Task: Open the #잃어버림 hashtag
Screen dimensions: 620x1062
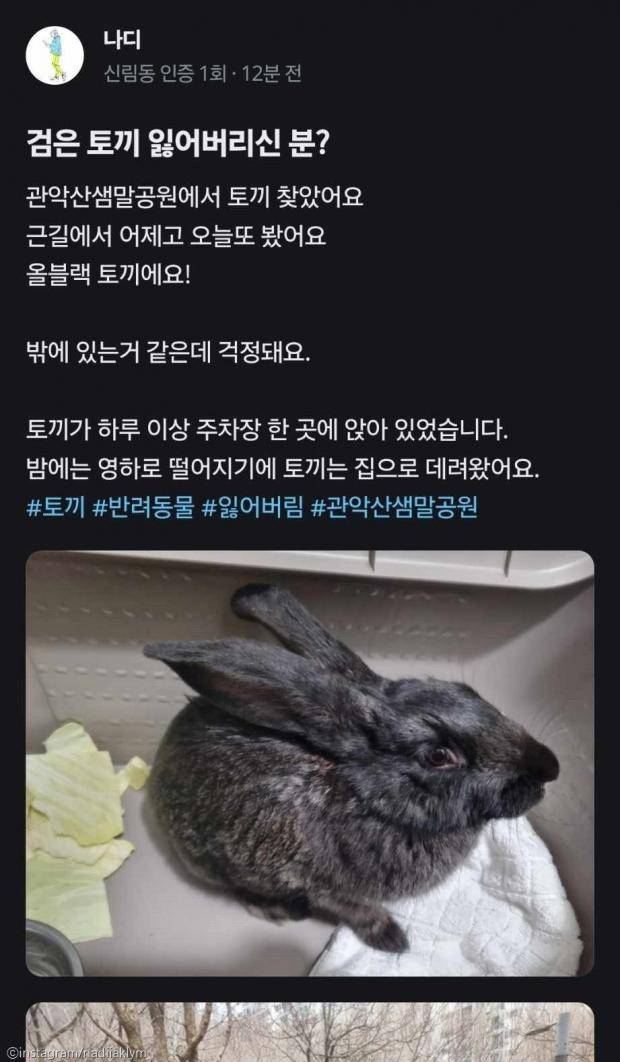Action: click(x=251, y=507)
